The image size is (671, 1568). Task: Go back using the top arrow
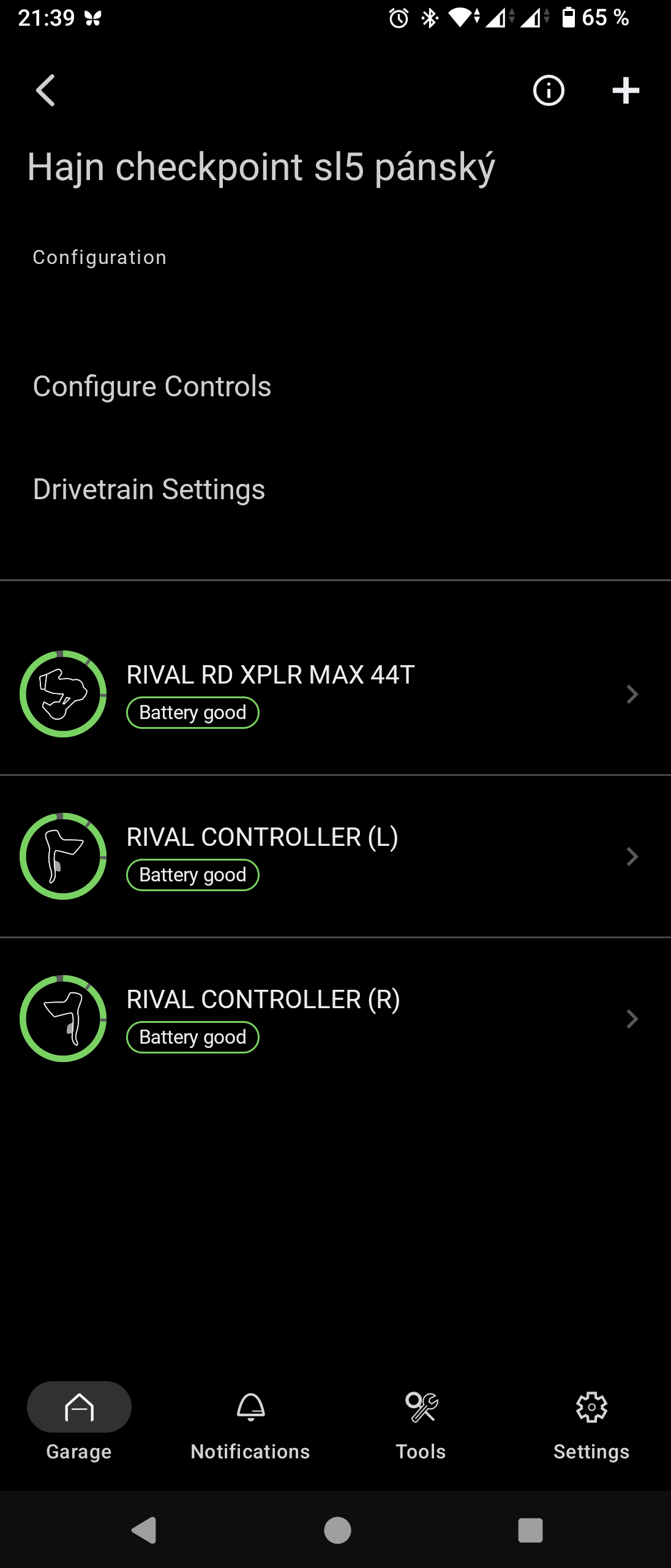[x=46, y=91]
